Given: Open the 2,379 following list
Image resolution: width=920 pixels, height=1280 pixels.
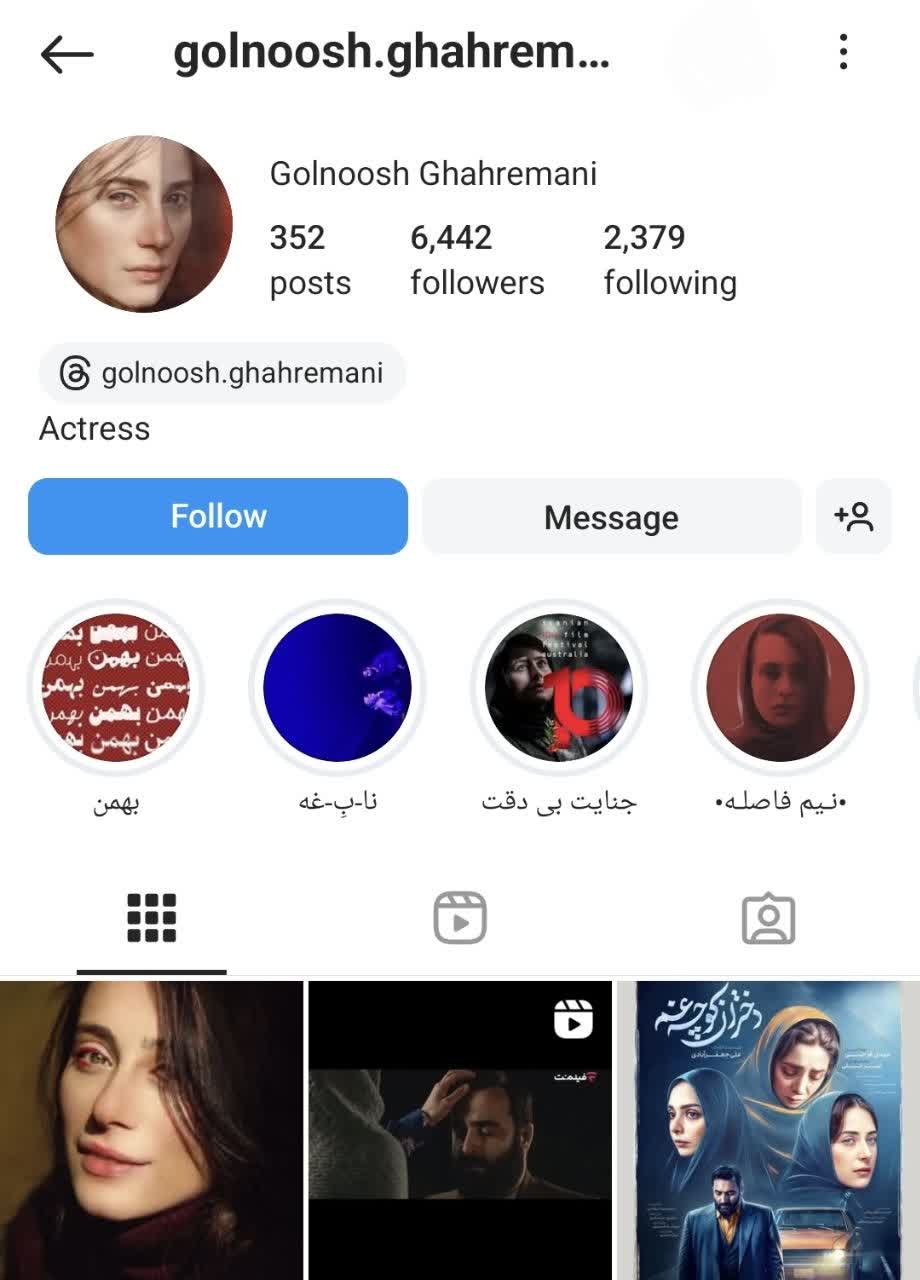Looking at the screenshot, I should pyautogui.click(x=667, y=258).
